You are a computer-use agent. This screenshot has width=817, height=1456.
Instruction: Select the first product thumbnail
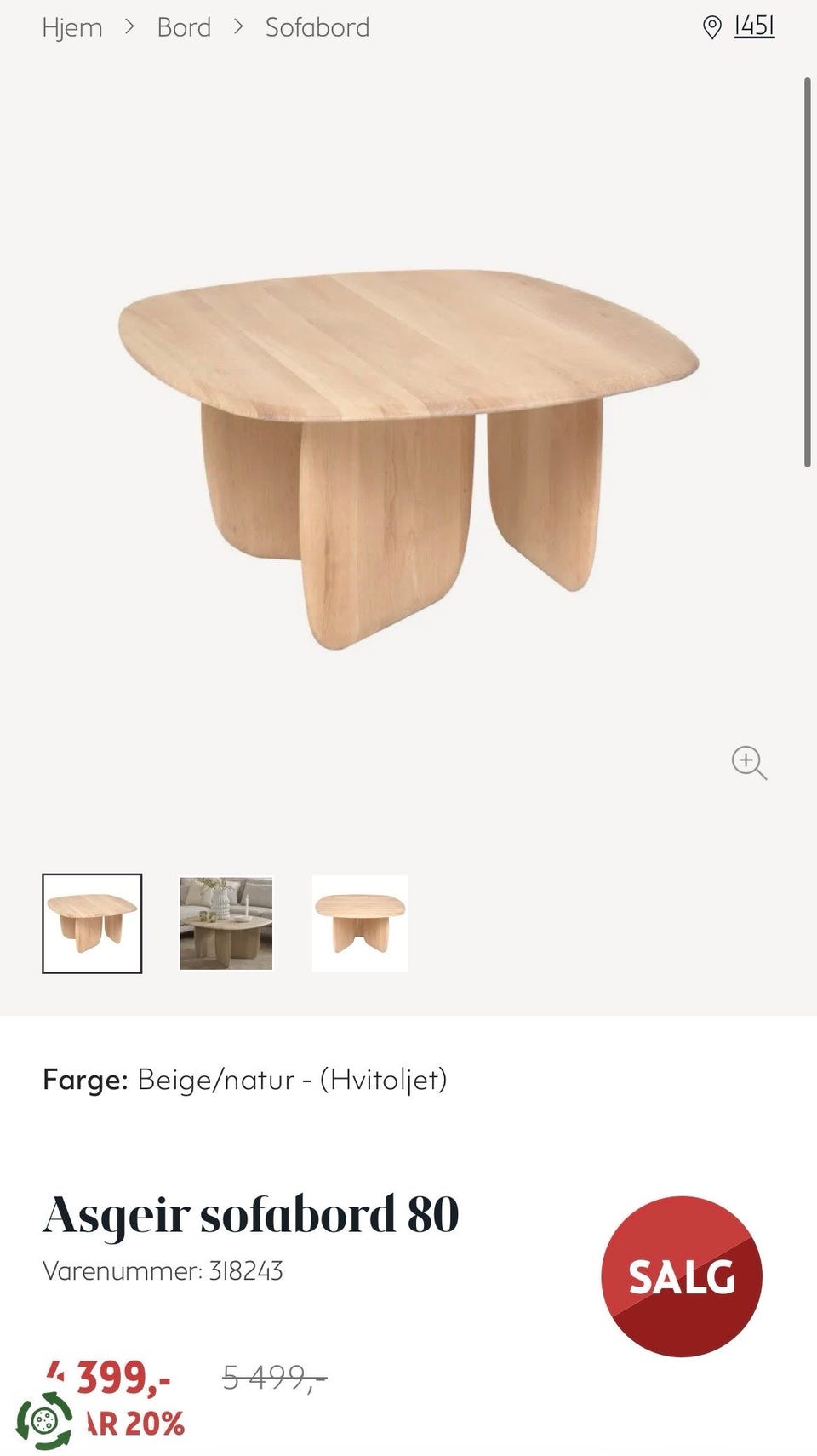tap(92, 923)
